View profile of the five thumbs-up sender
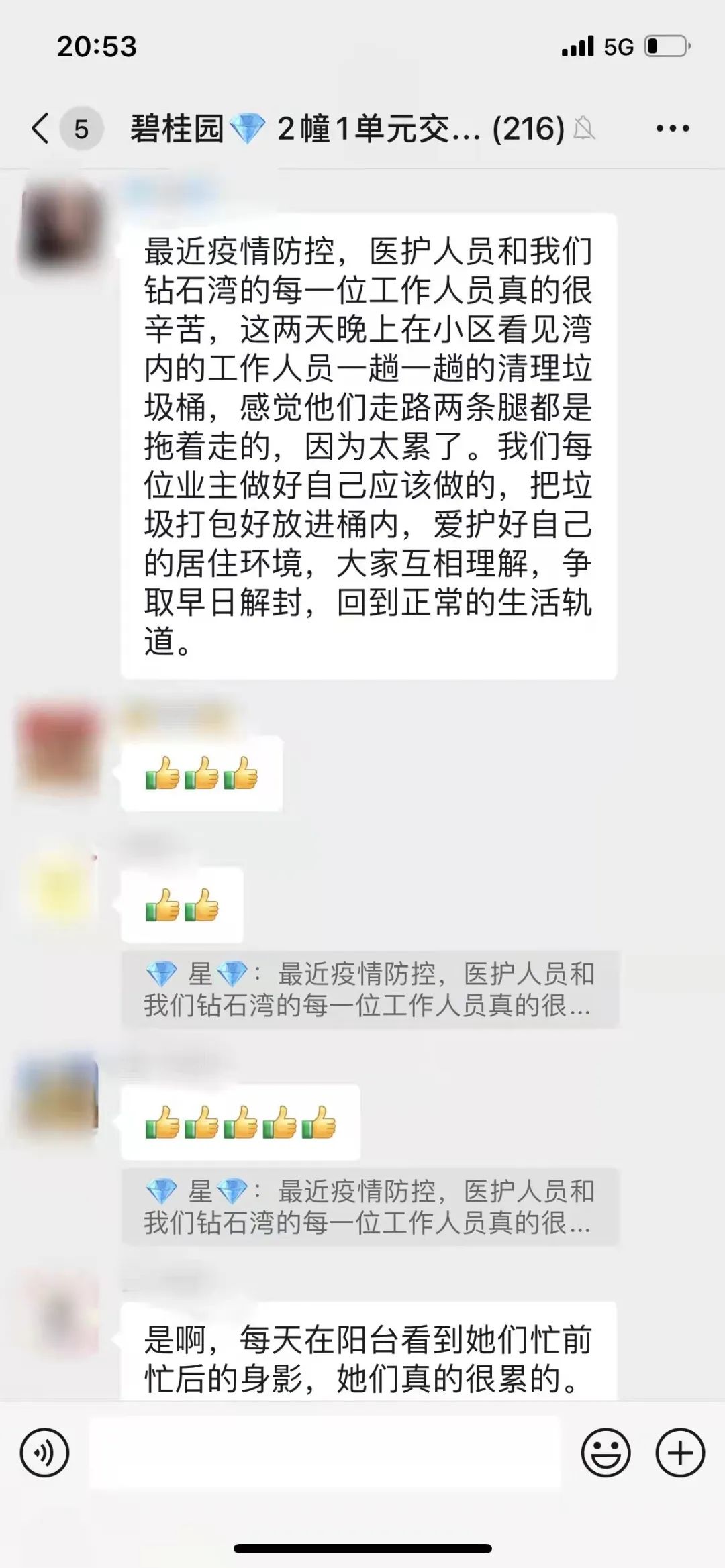The height and width of the screenshot is (1568, 725). (59, 1095)
